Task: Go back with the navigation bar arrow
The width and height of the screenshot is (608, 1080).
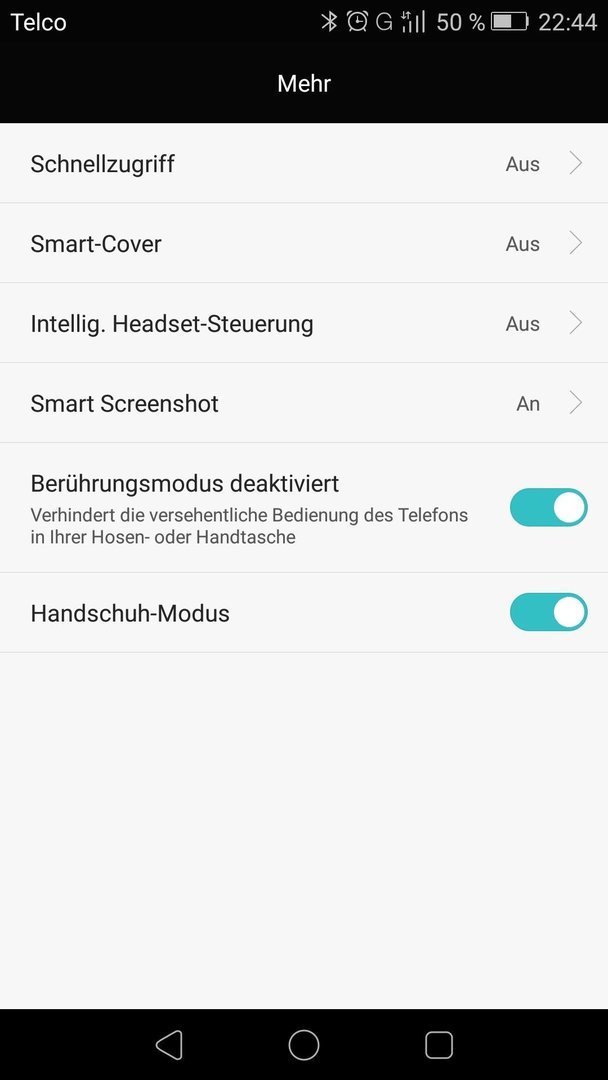Action: click(169, 1044)
